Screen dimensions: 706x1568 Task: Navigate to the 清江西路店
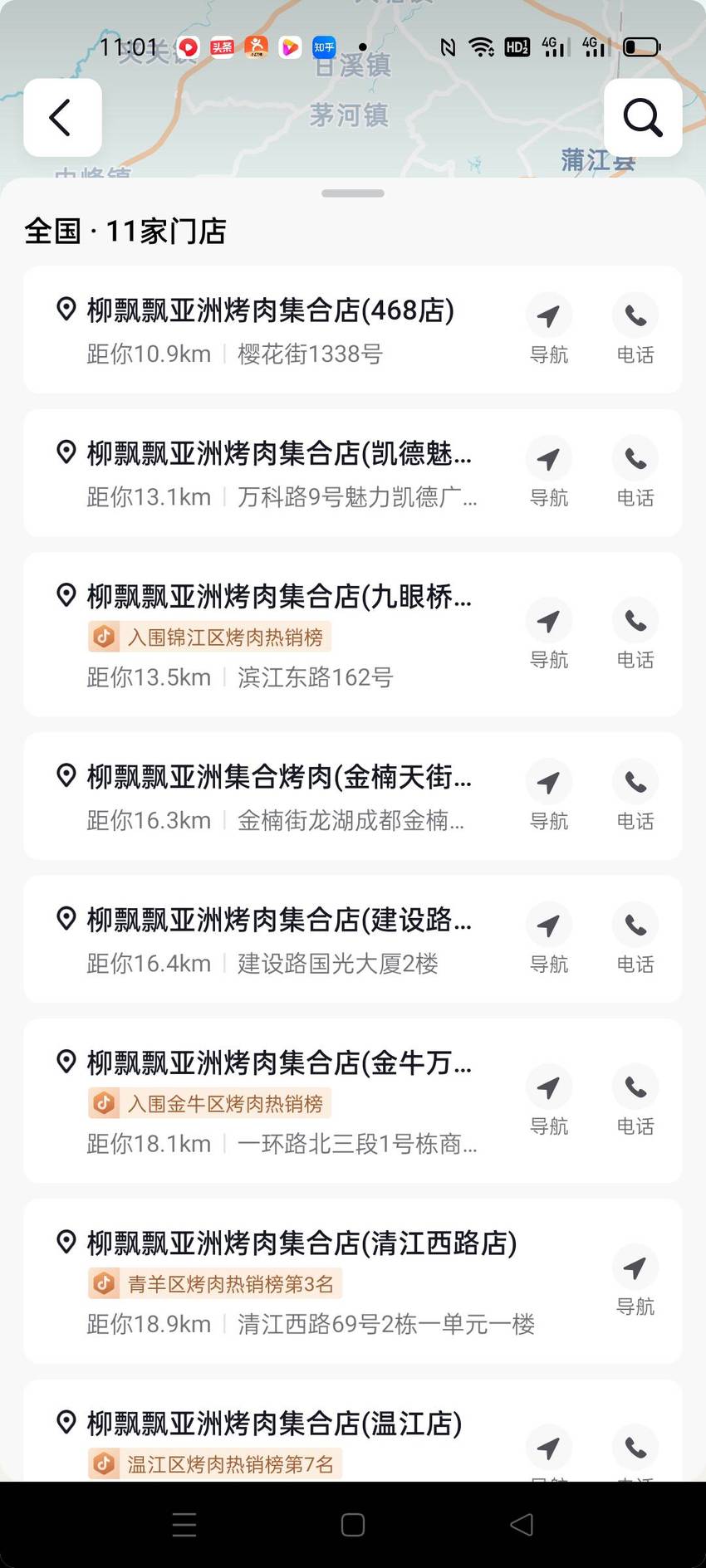coord(635,1281)
